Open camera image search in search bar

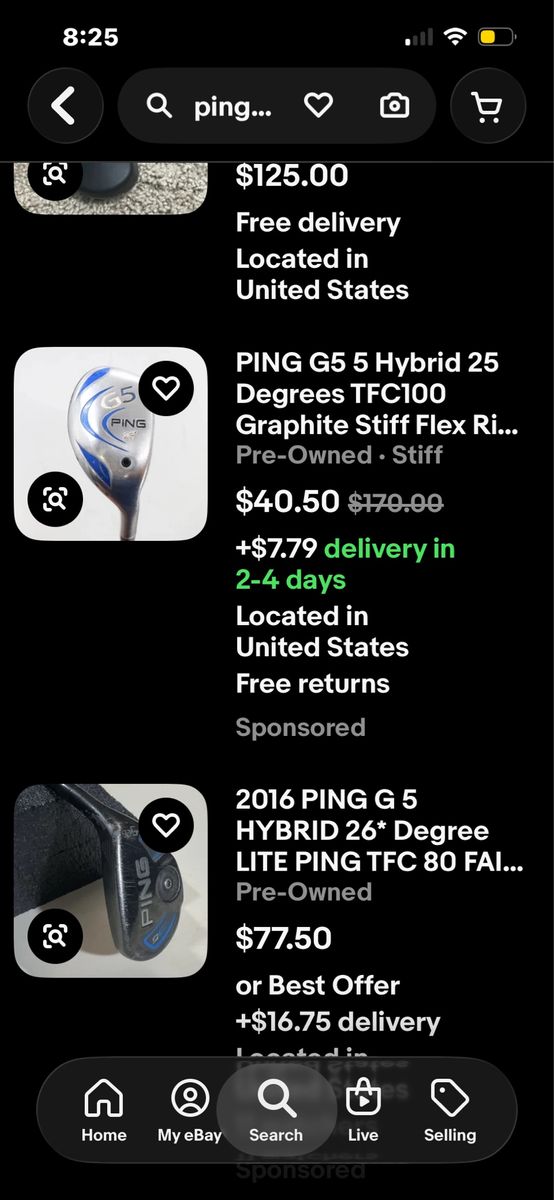pos(394,106)
